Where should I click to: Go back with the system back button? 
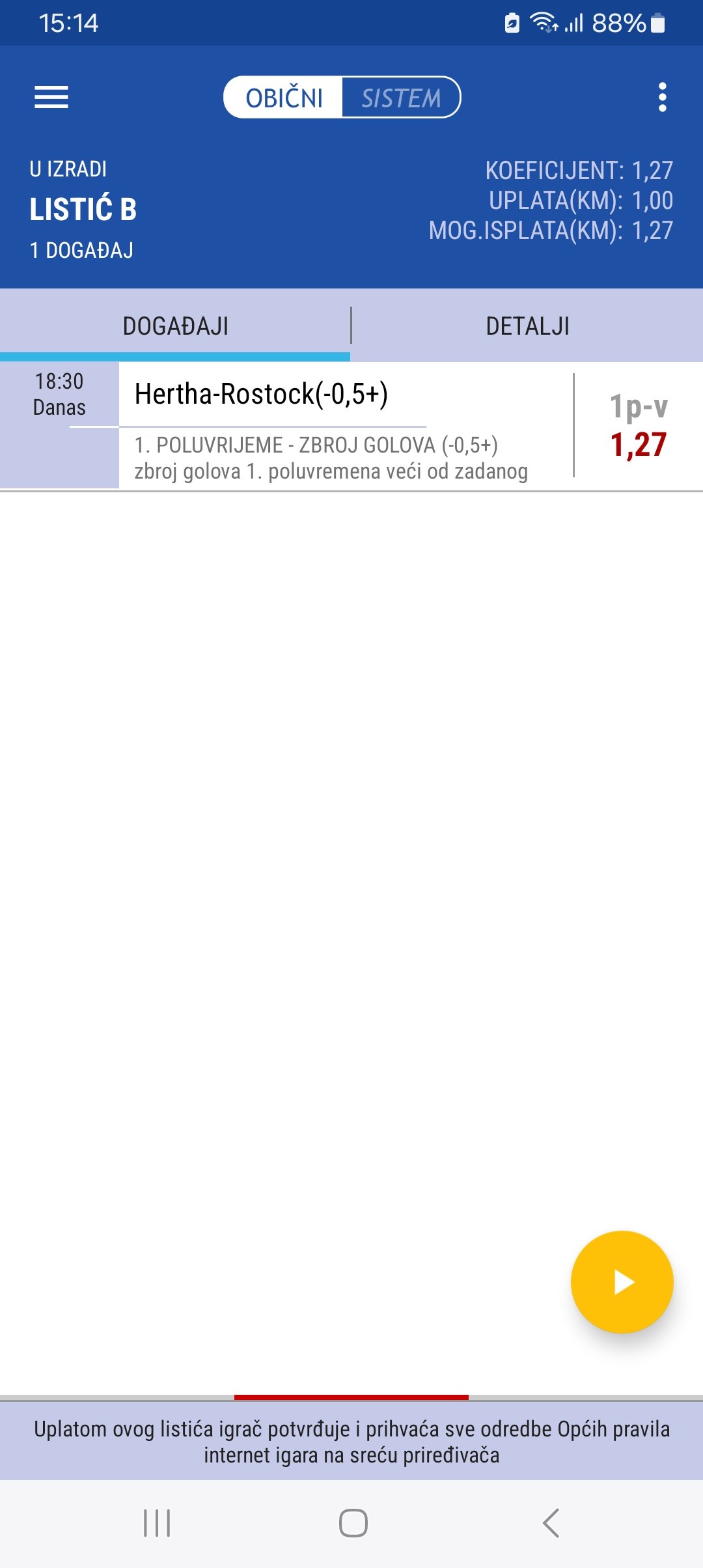(x=551, y=1523)
